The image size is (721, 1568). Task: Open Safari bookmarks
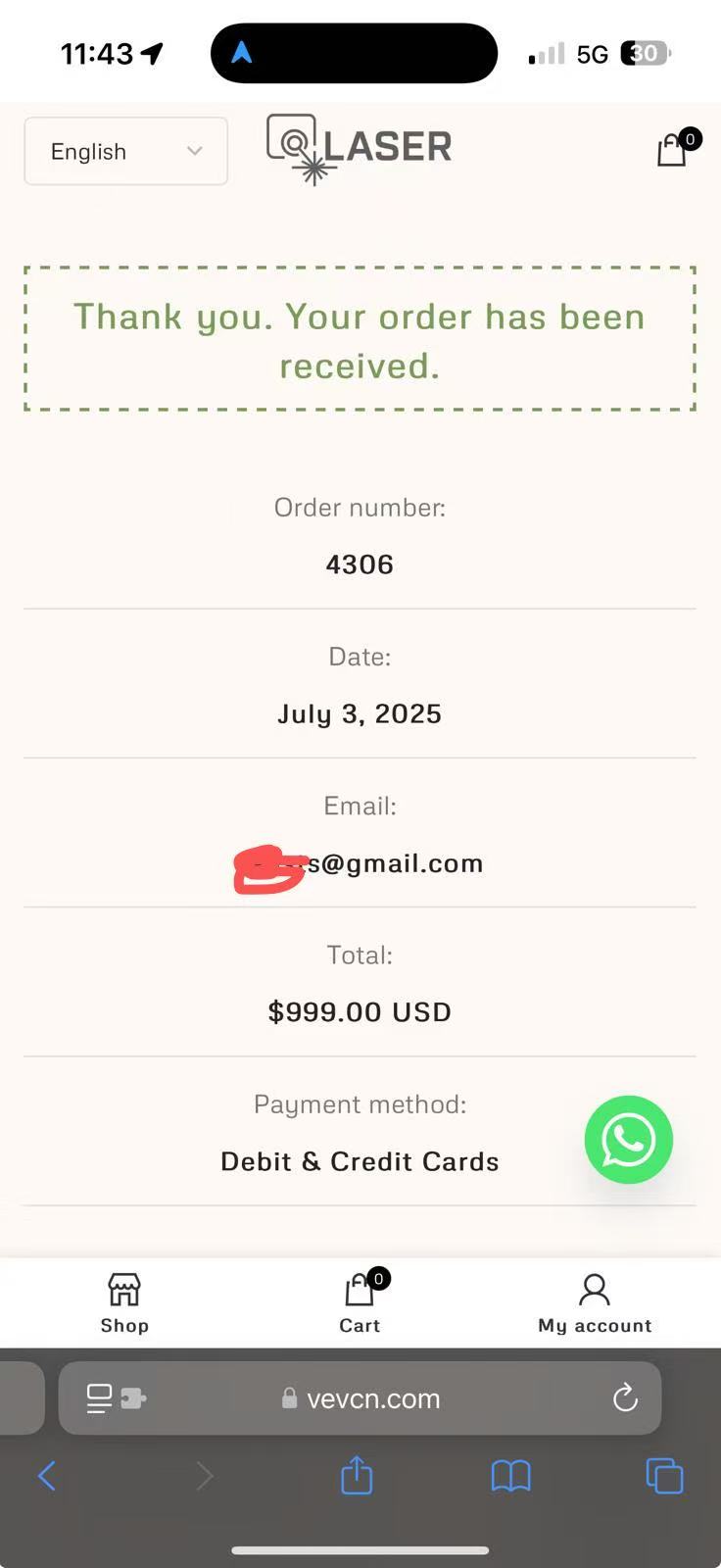510,1475
